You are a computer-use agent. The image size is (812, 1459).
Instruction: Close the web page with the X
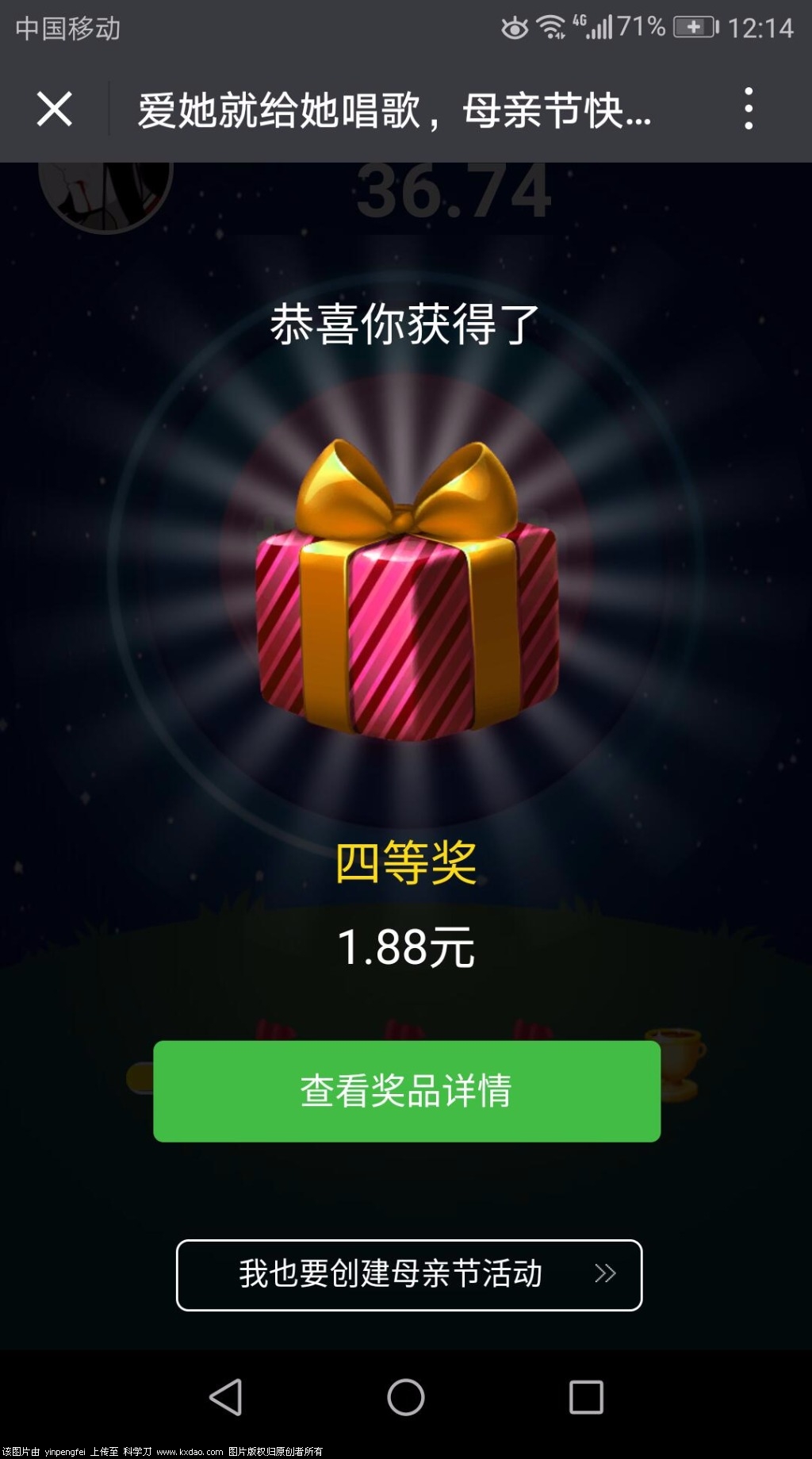coord(55,109)
